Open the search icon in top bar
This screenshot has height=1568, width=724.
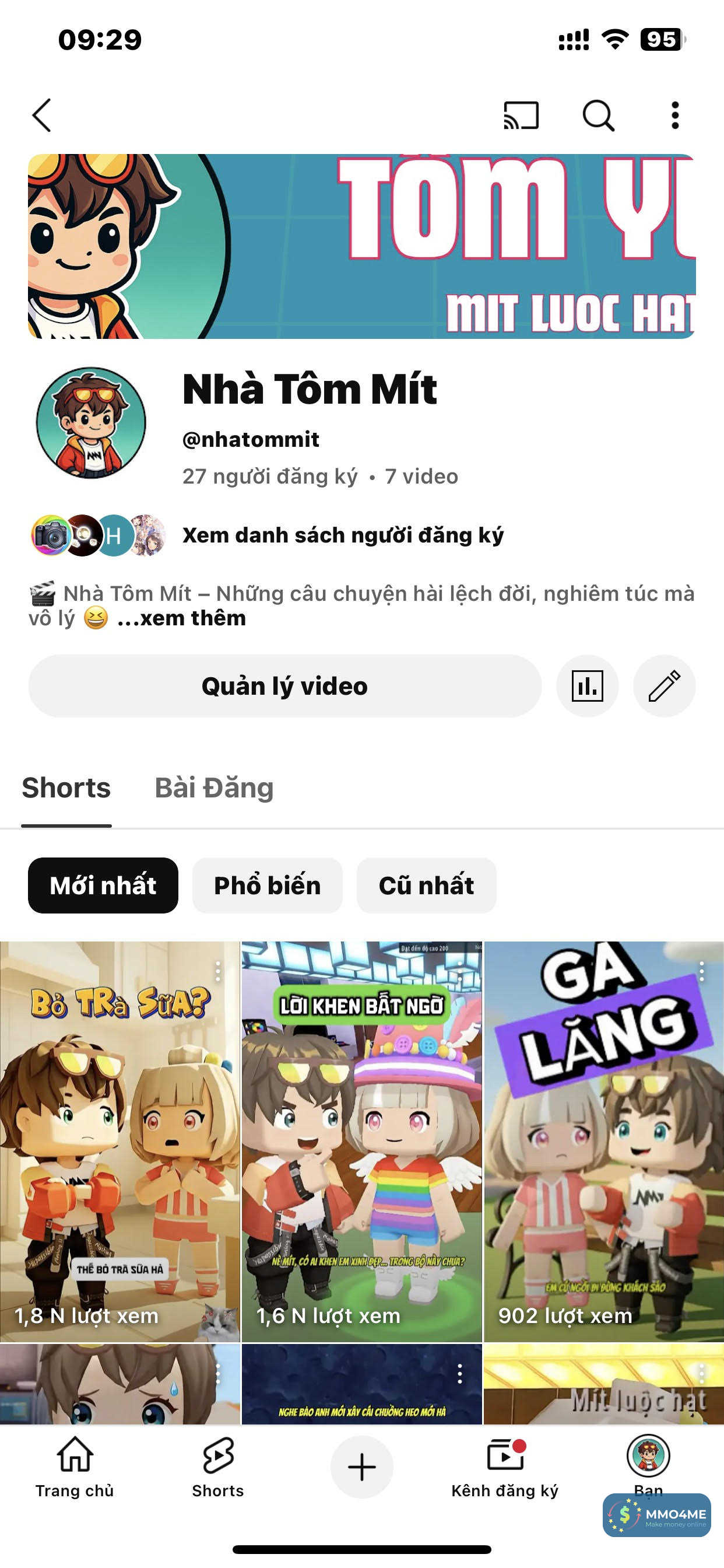(x=598, y=115)
